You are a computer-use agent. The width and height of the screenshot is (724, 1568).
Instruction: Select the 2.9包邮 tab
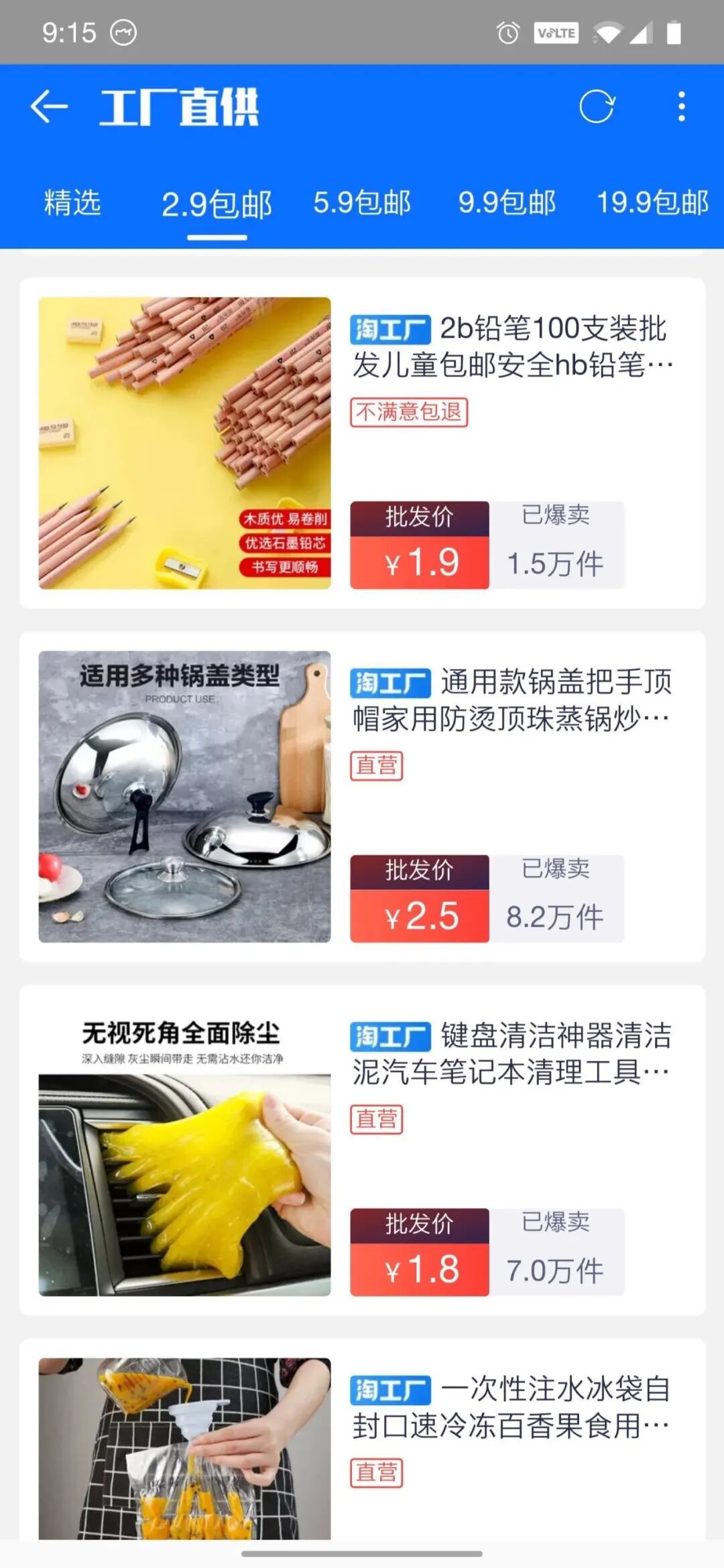[x=217, y=204]
